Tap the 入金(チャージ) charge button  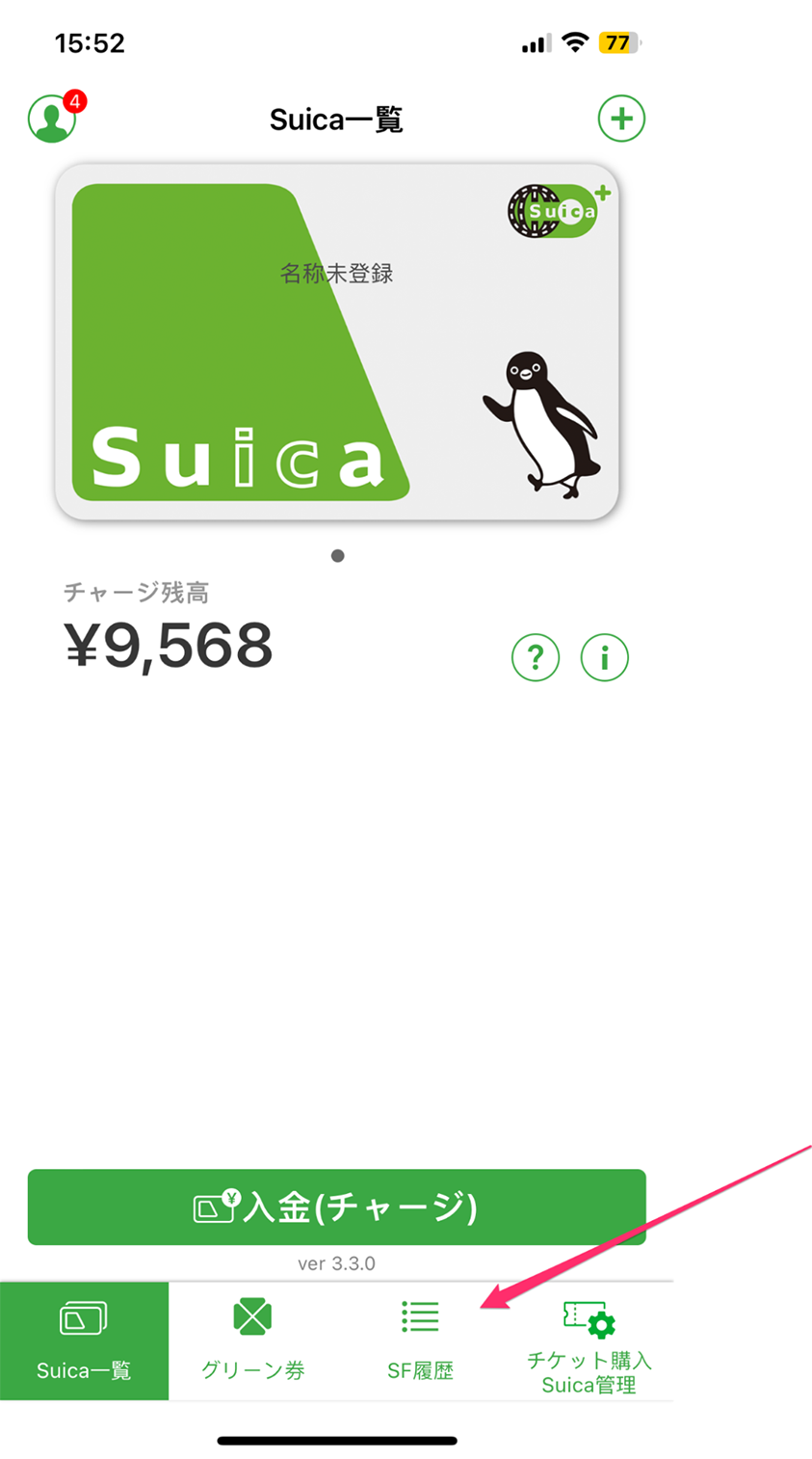click(x=336, y=1207)
